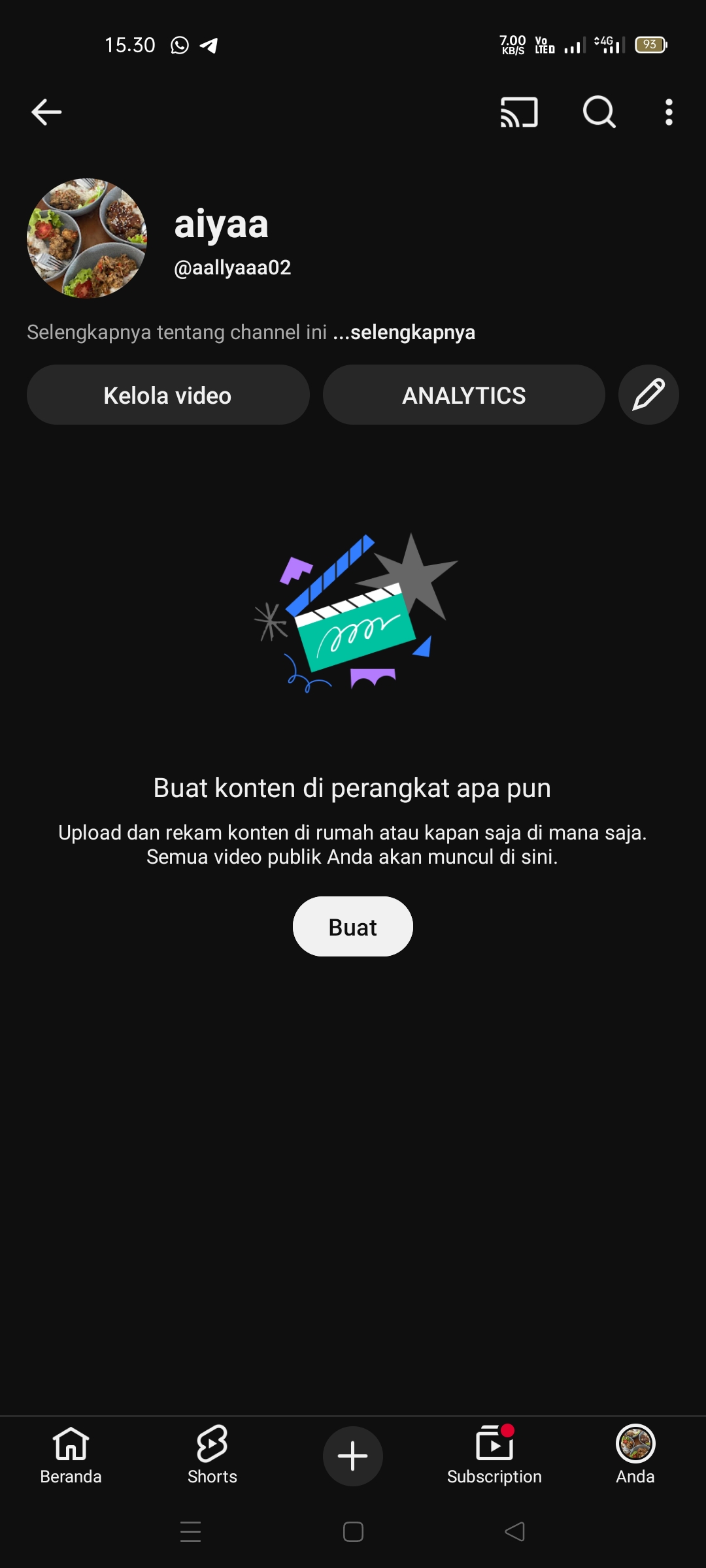Screen dimensions: 706x1568
Task: Expand the channel description via ...selengkapnya
Action: (x=404, y=332)
